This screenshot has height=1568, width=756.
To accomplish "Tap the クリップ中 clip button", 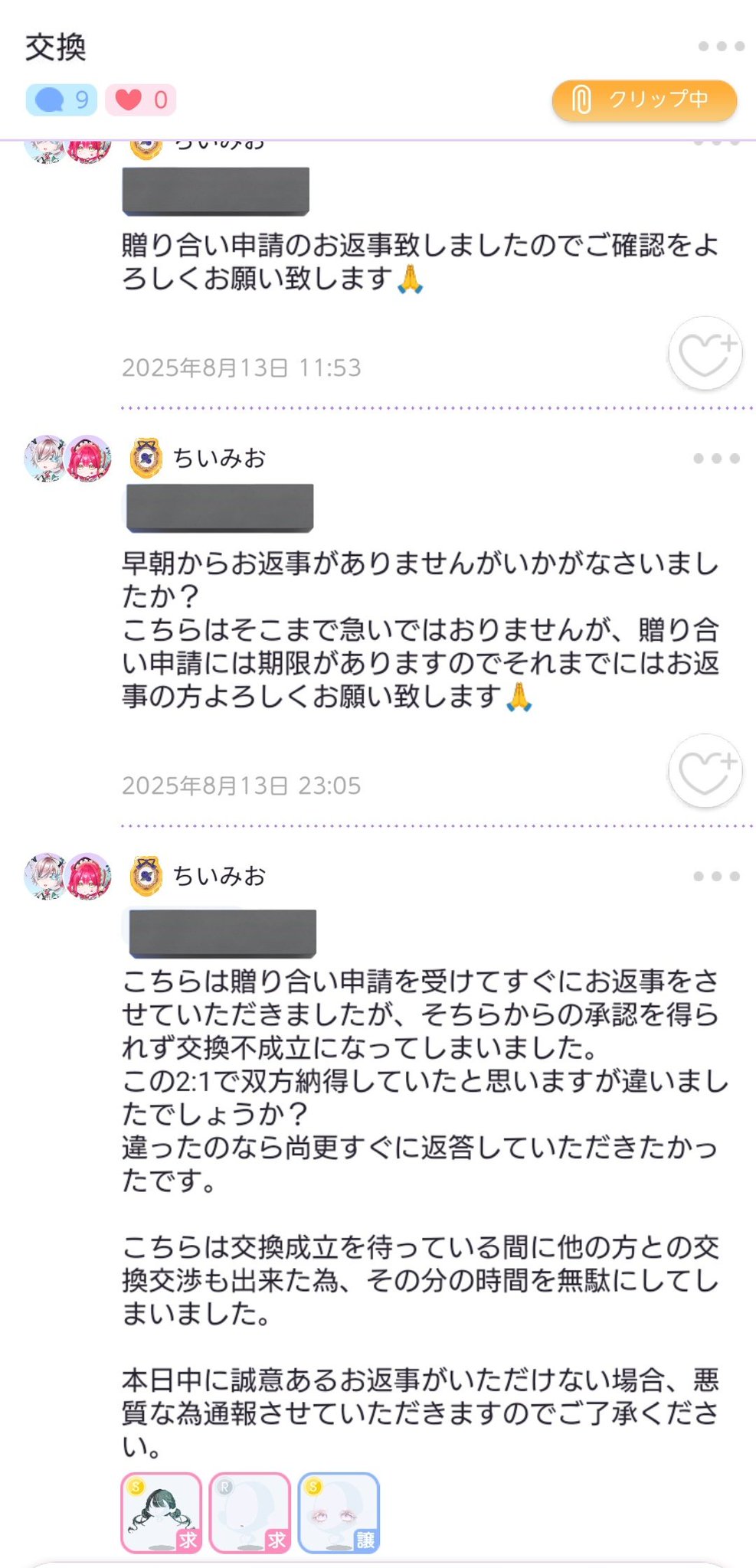I will [x=644, y=100].
